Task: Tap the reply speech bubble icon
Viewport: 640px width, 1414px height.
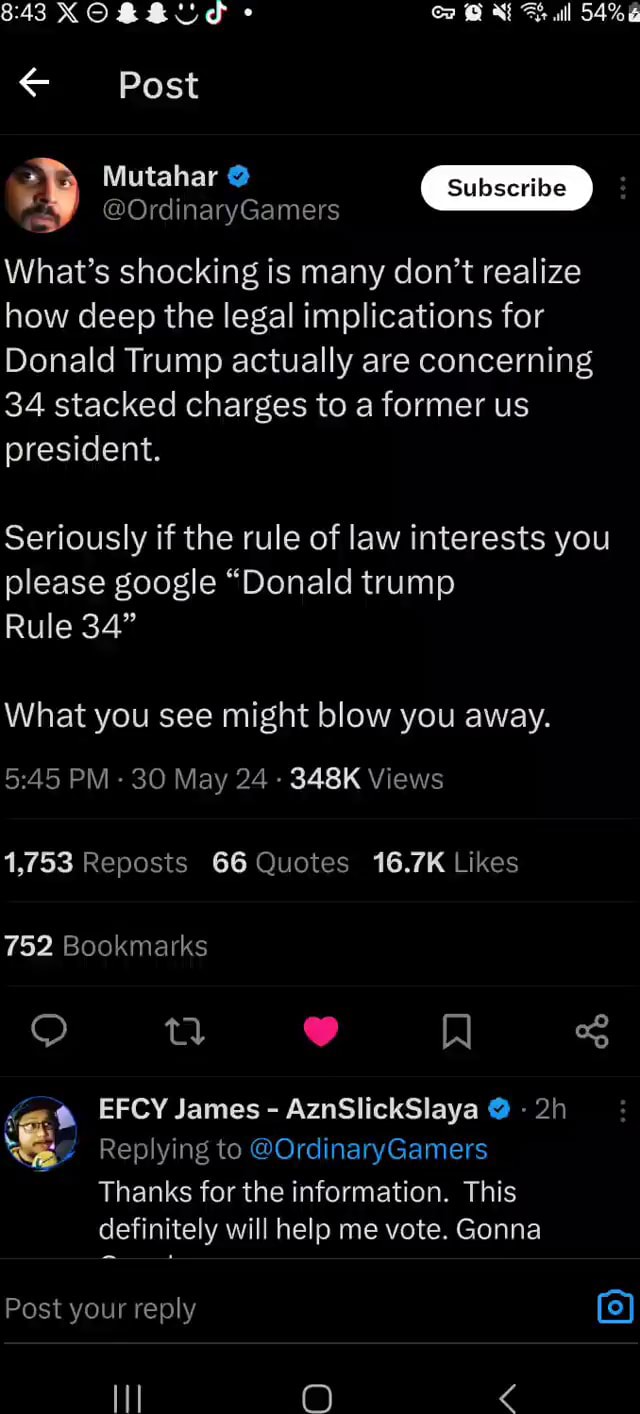Action: pyautogui.click(x=48, y=1030)
